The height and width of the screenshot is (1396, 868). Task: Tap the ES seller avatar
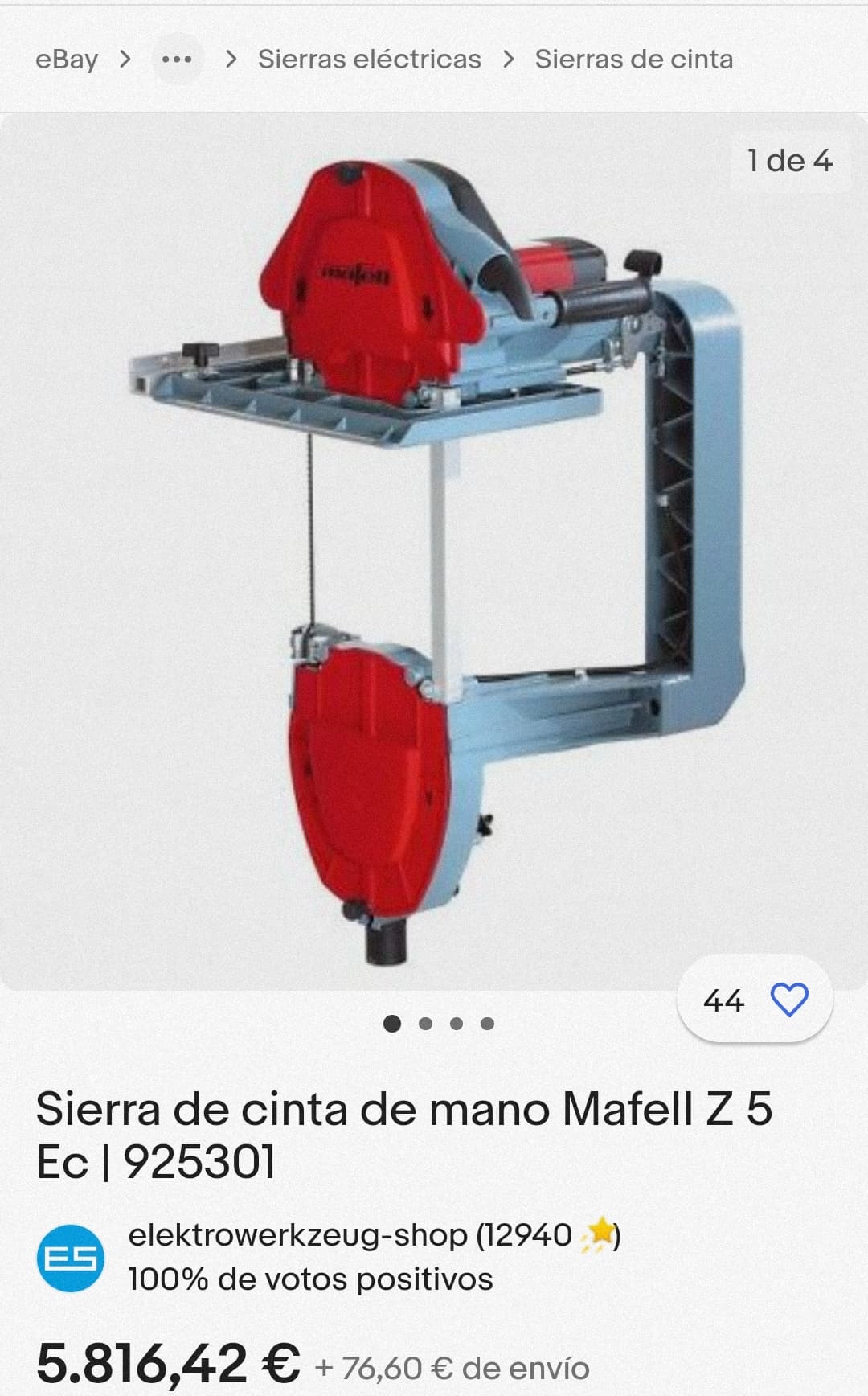pos(71,1258)
